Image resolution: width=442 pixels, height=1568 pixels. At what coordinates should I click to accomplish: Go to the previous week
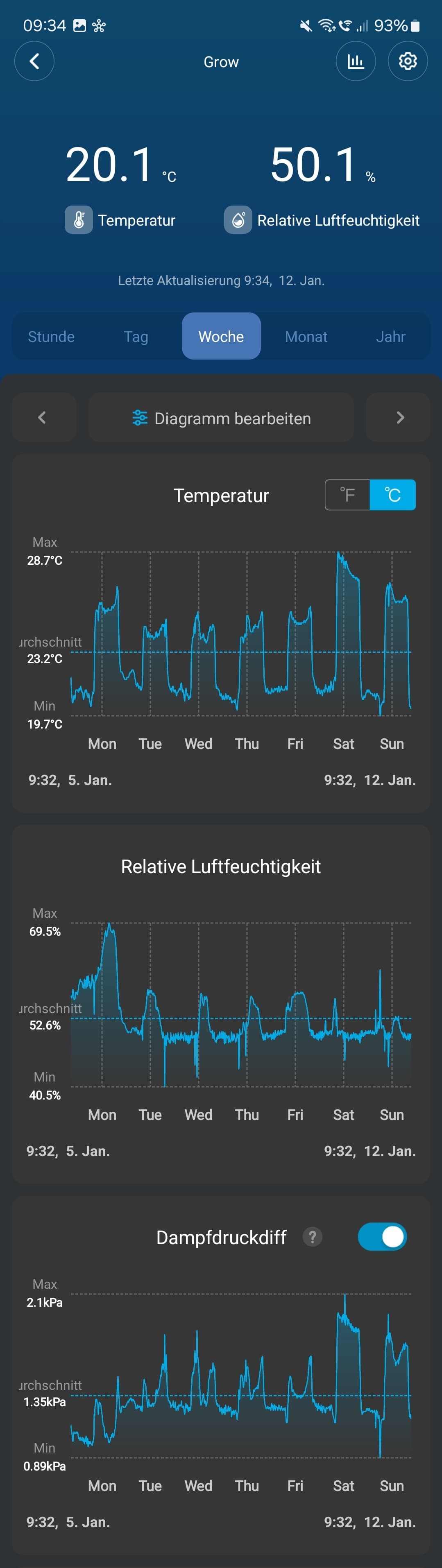tap(43, 418)
